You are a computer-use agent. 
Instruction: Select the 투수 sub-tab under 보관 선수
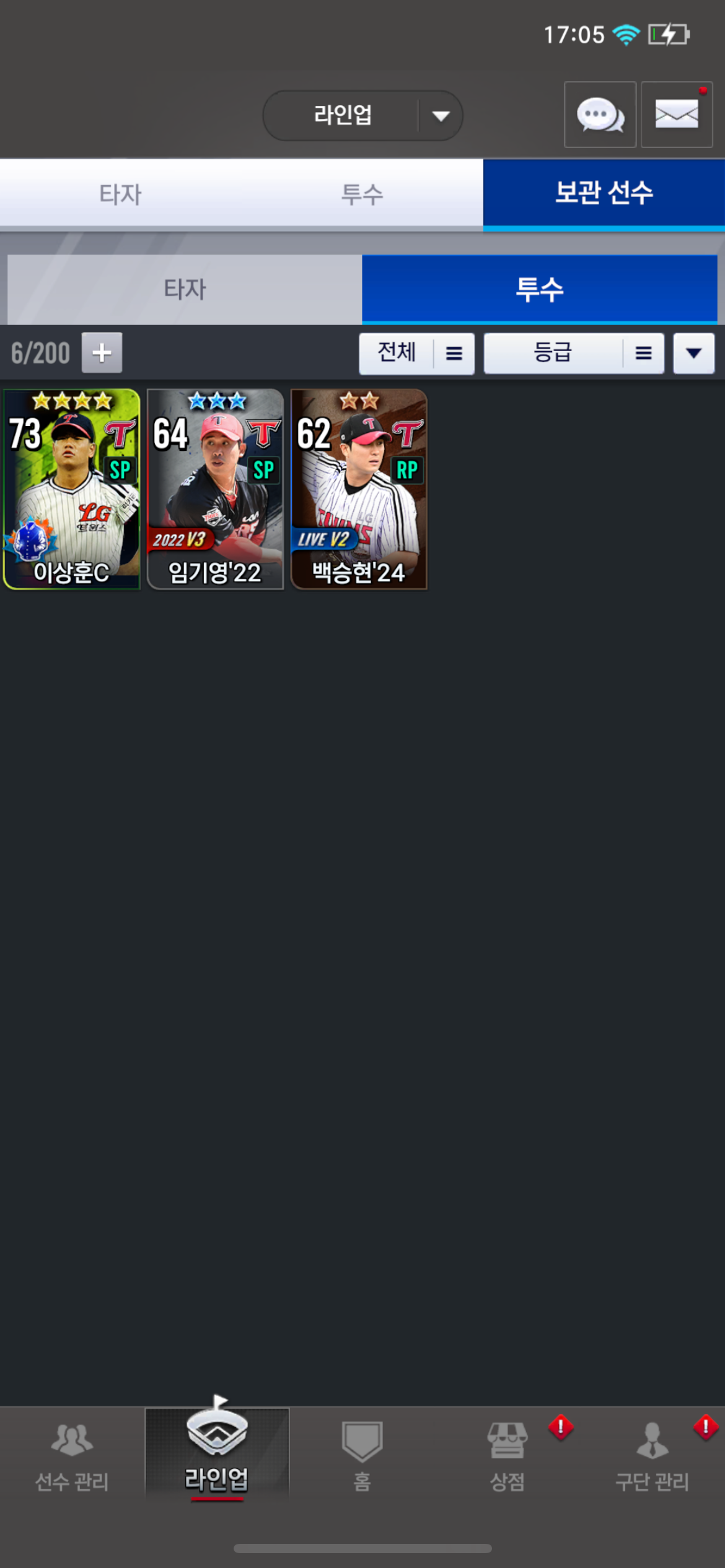point(540,289)
